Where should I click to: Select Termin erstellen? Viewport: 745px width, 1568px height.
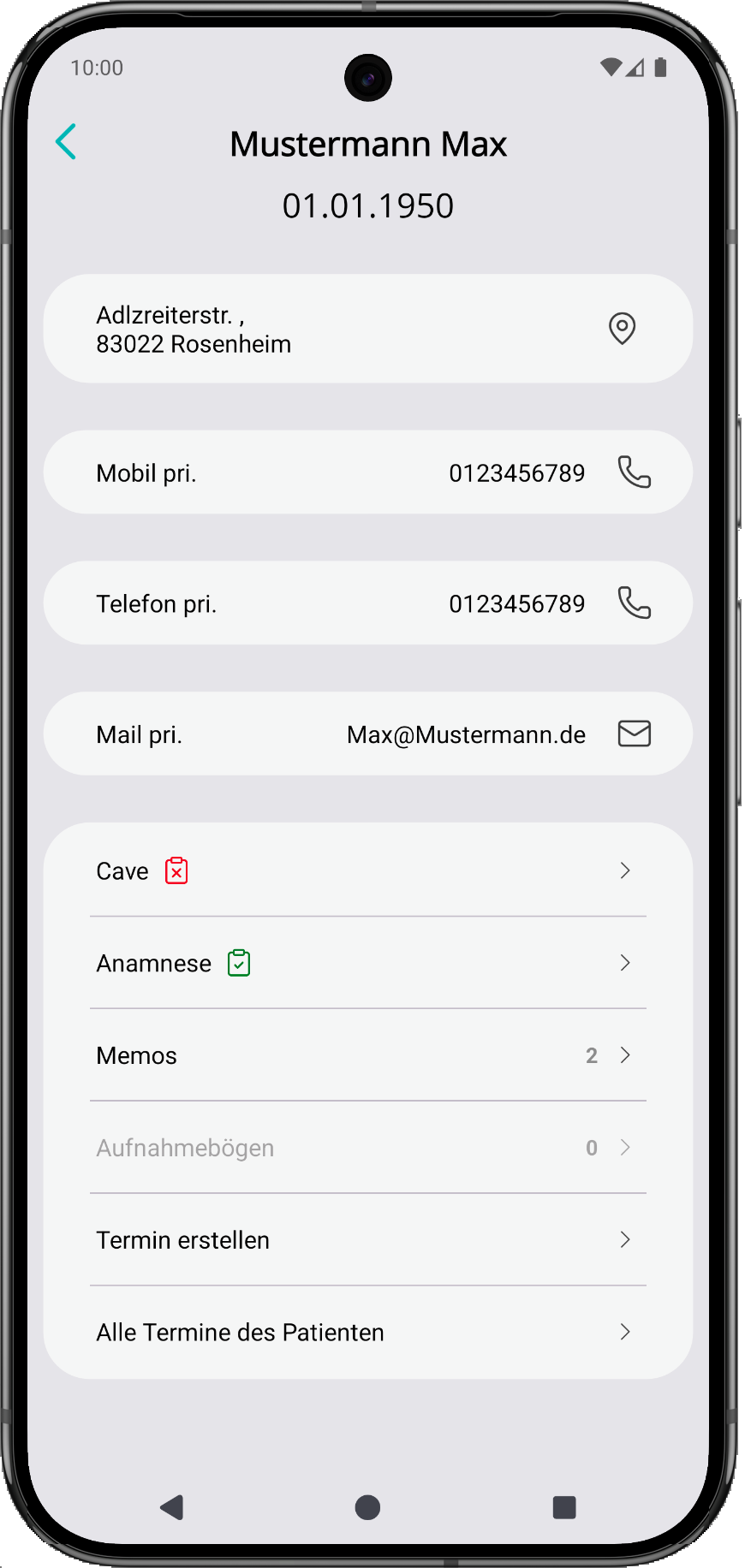point(367,1240)
